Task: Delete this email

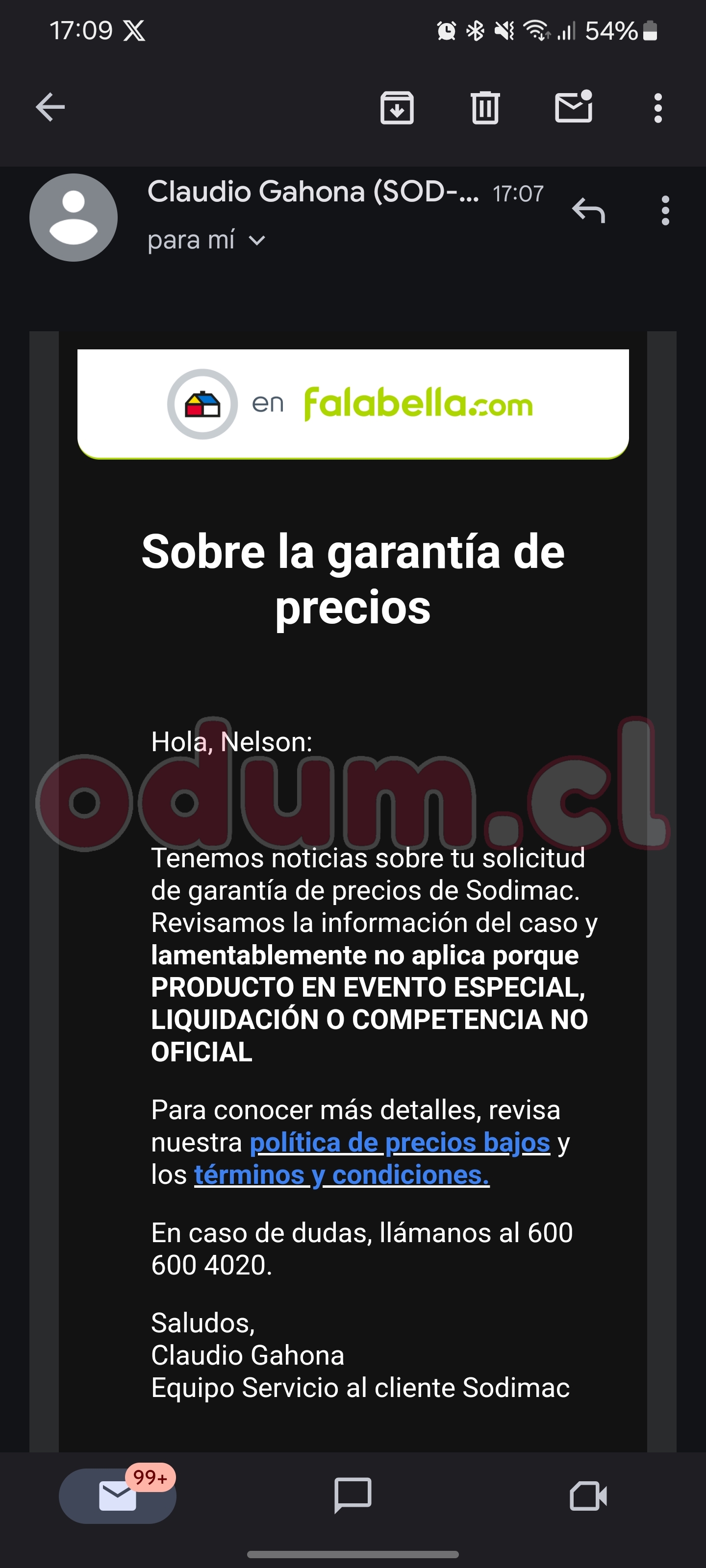Action: [485, 108]
